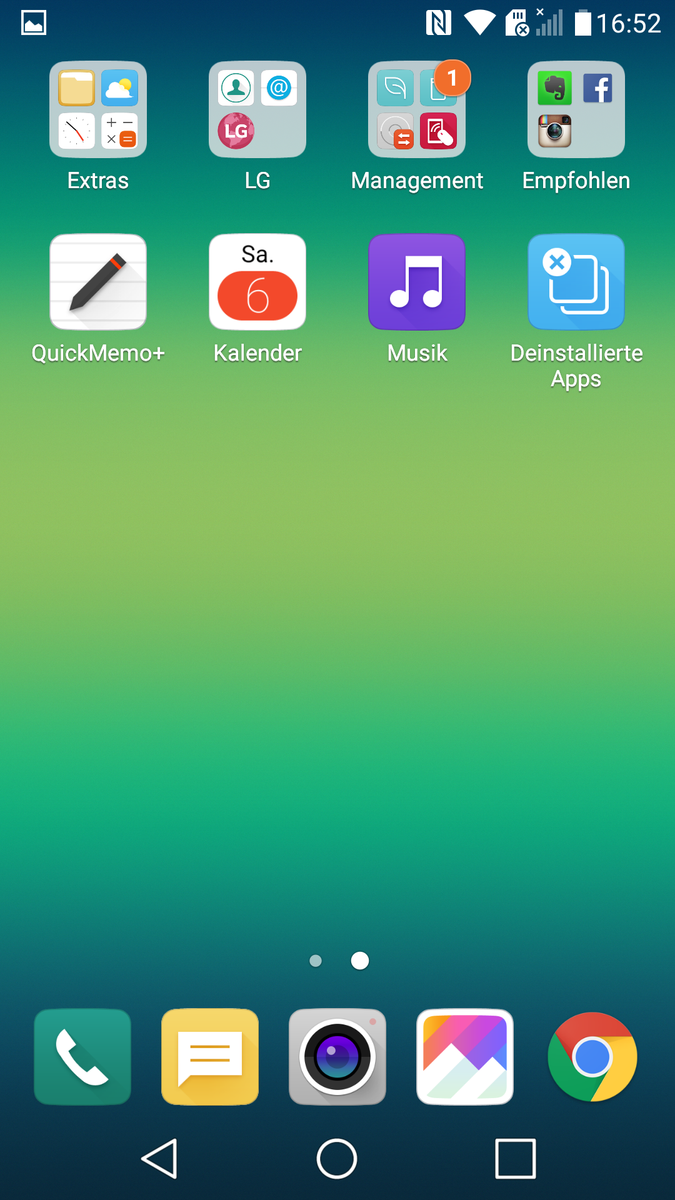
Task: Open the Extras folder
Action: pyautogui.click(x=98, y=110)
